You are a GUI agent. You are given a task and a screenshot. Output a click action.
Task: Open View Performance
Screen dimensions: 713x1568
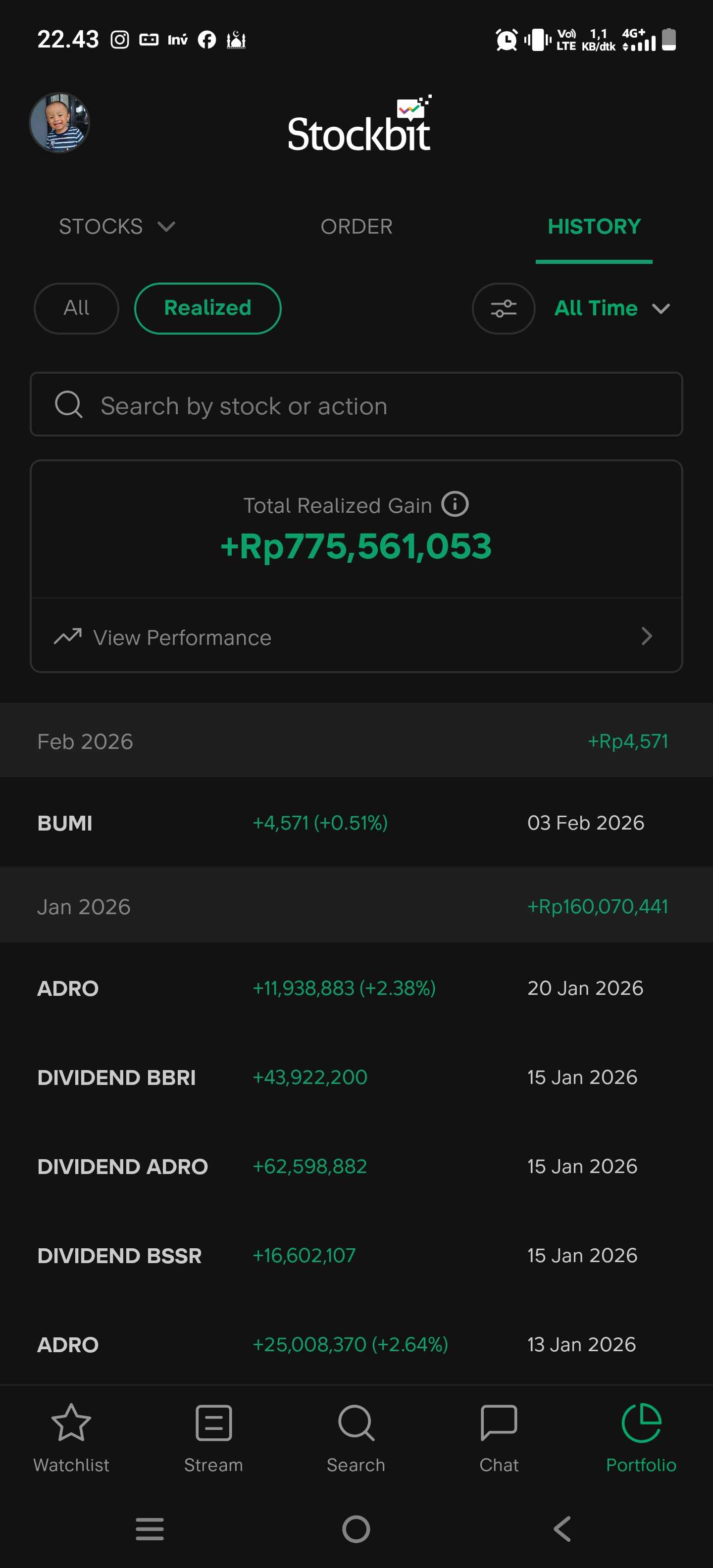356,637
